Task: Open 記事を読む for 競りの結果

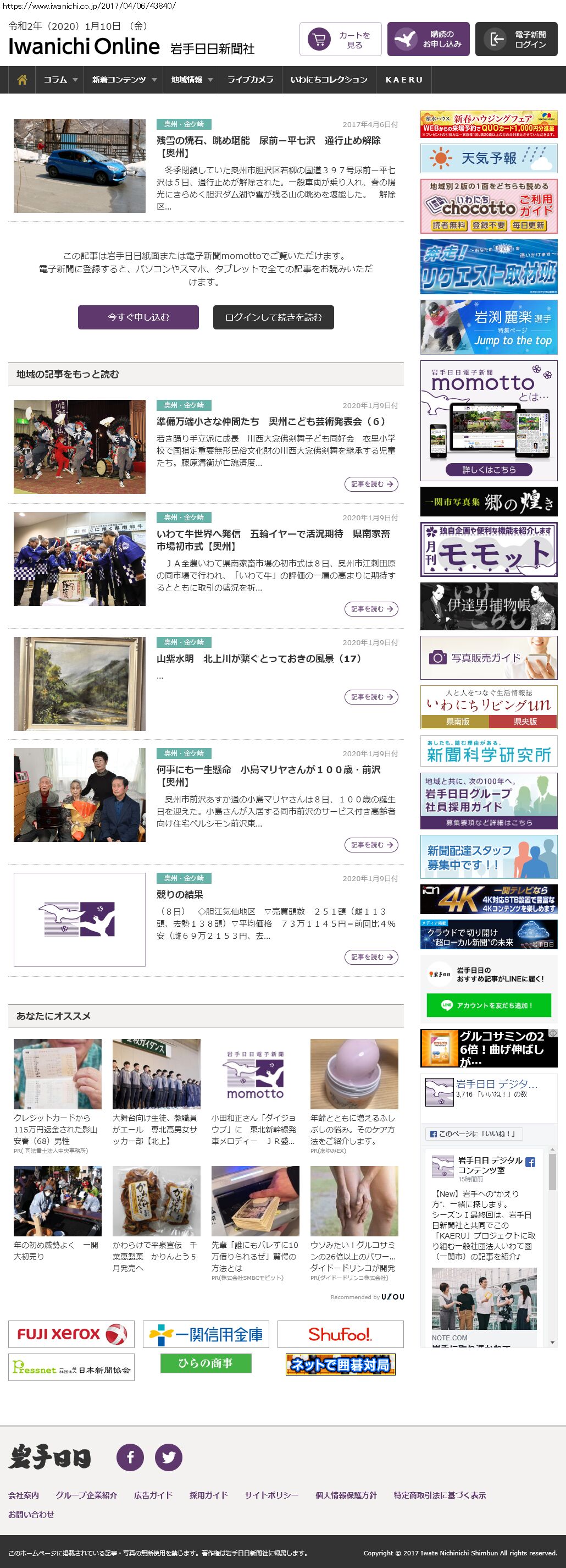Action: click(371, 957)
